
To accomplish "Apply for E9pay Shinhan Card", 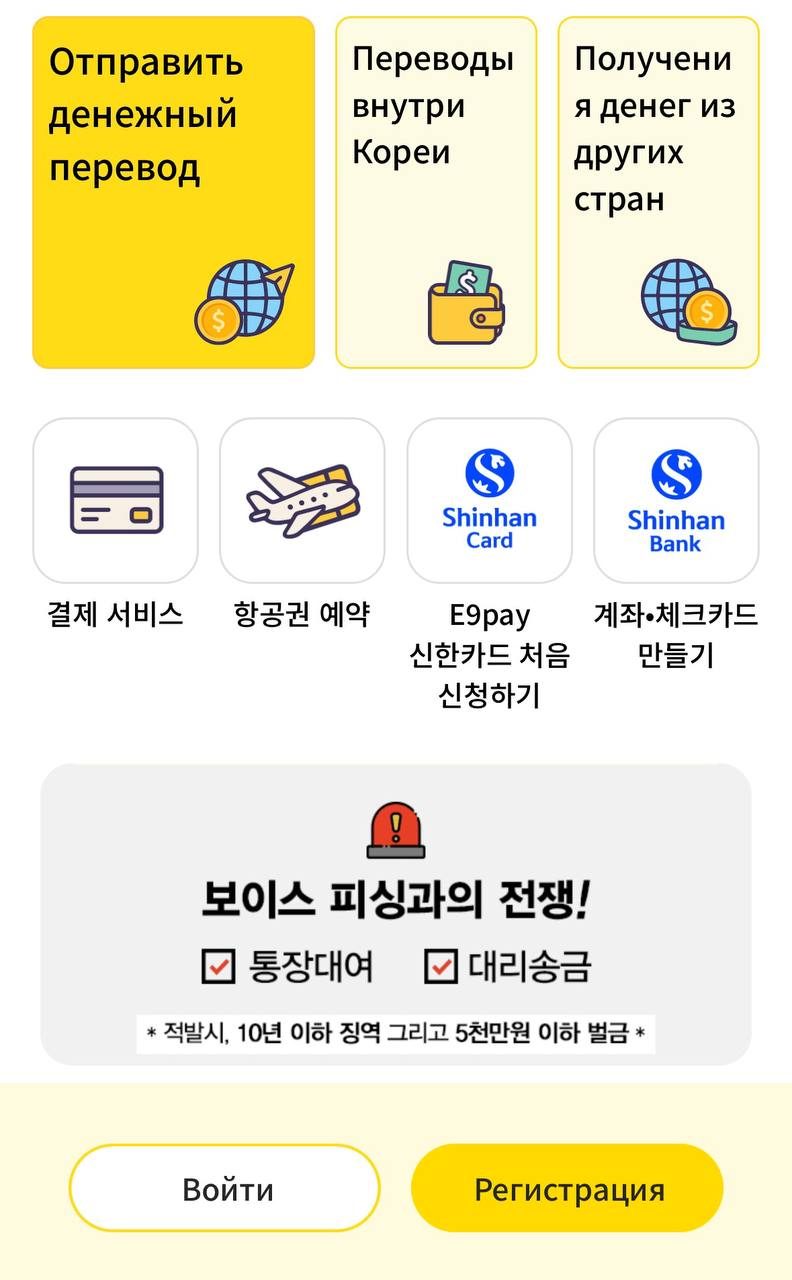I will [x=489, y=500].
